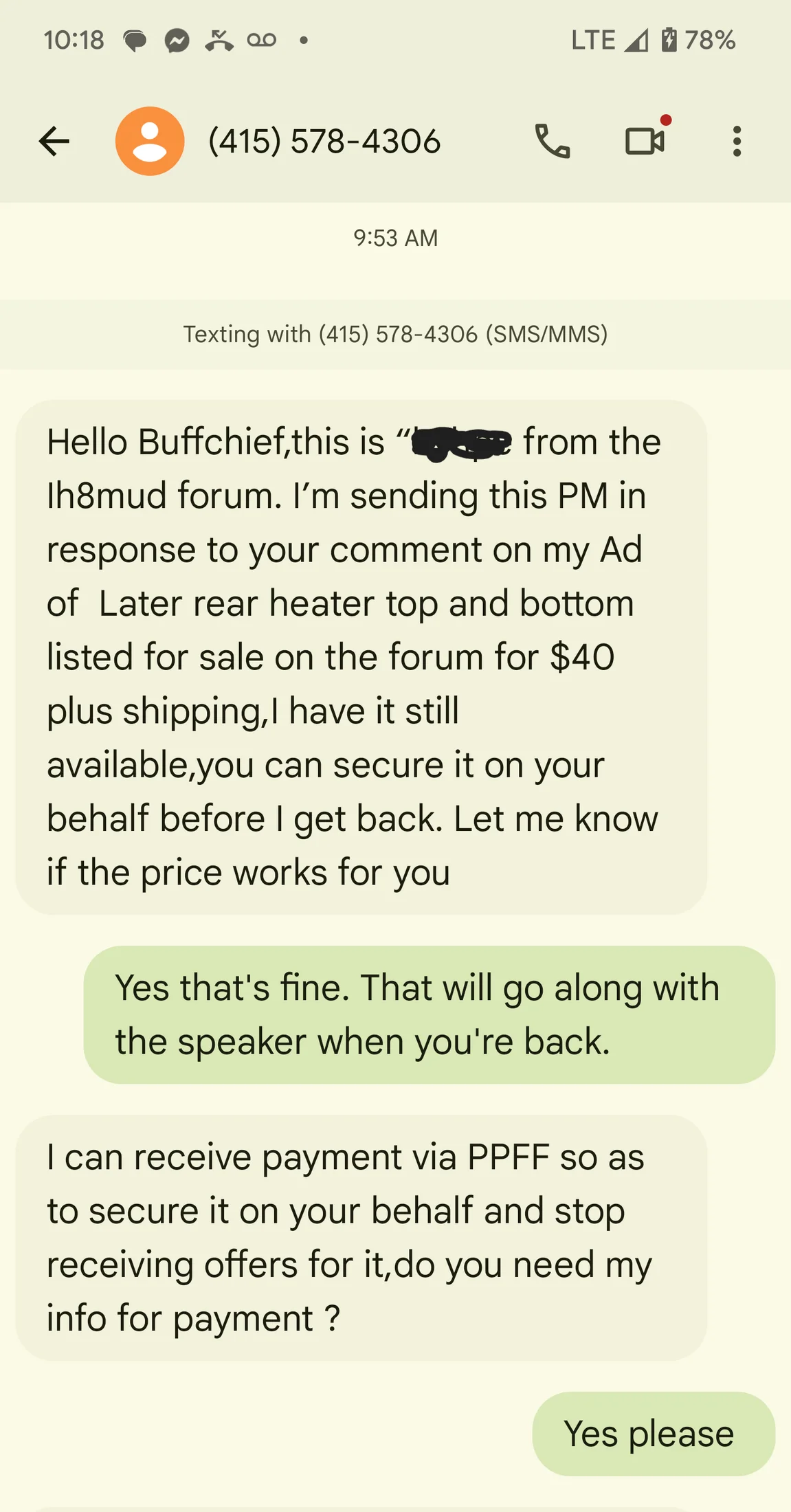Open the three-dot overflow menu
The image size is (791, 1512).
(737, 142)
